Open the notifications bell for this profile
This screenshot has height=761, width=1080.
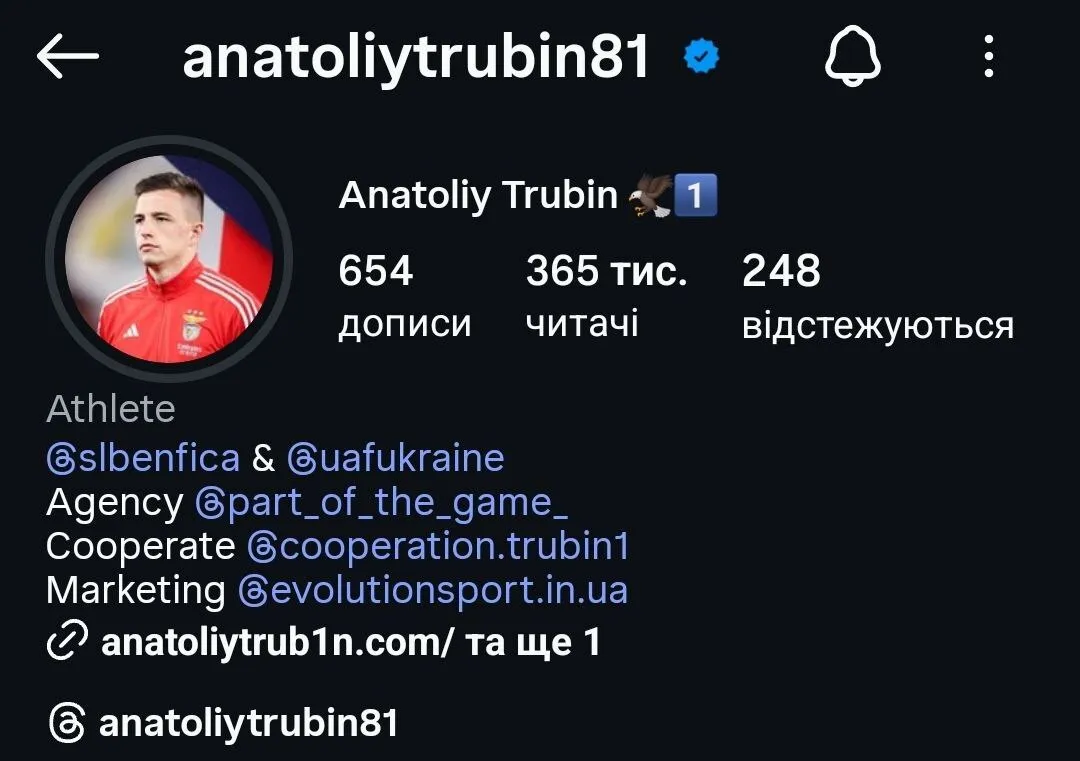click(x=852, y=56)
